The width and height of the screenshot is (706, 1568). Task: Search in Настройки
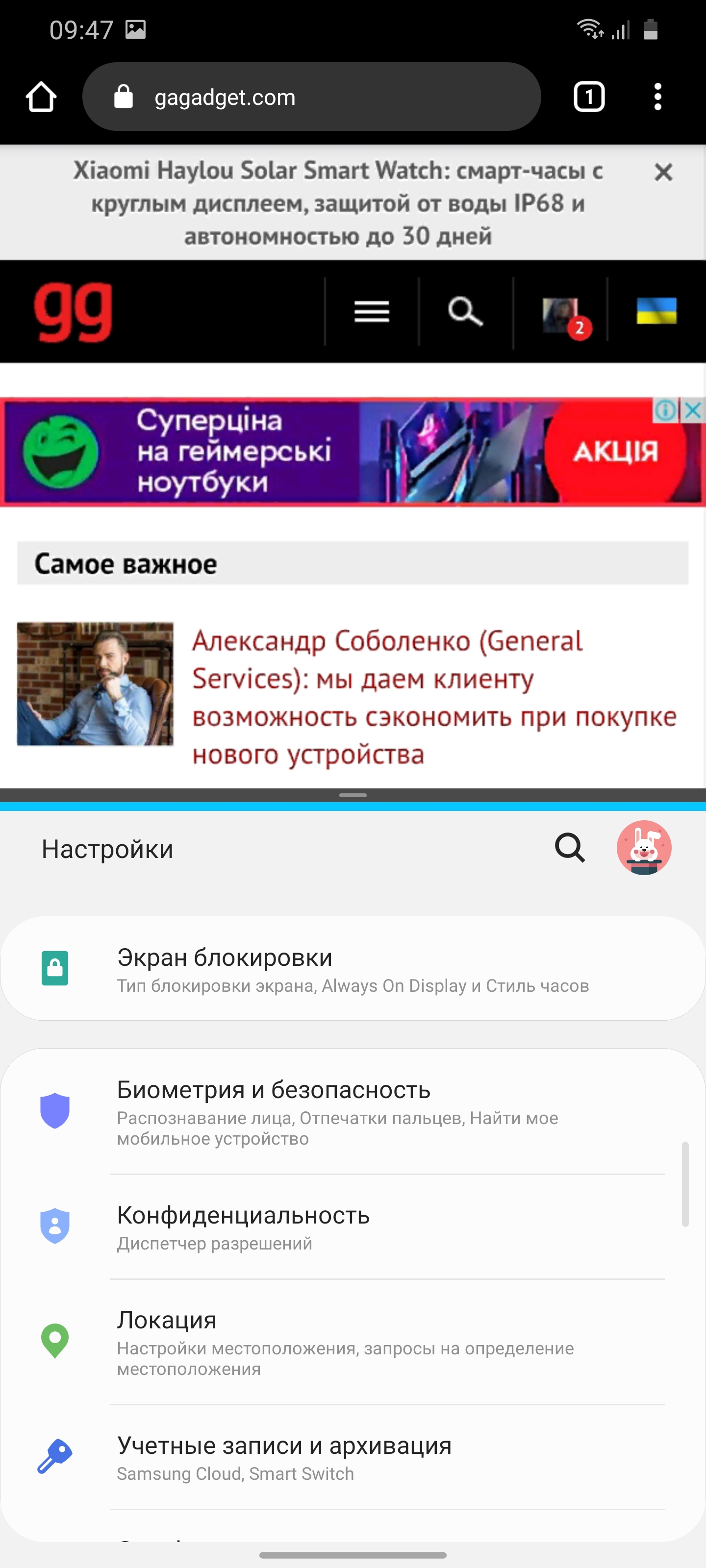570,847
